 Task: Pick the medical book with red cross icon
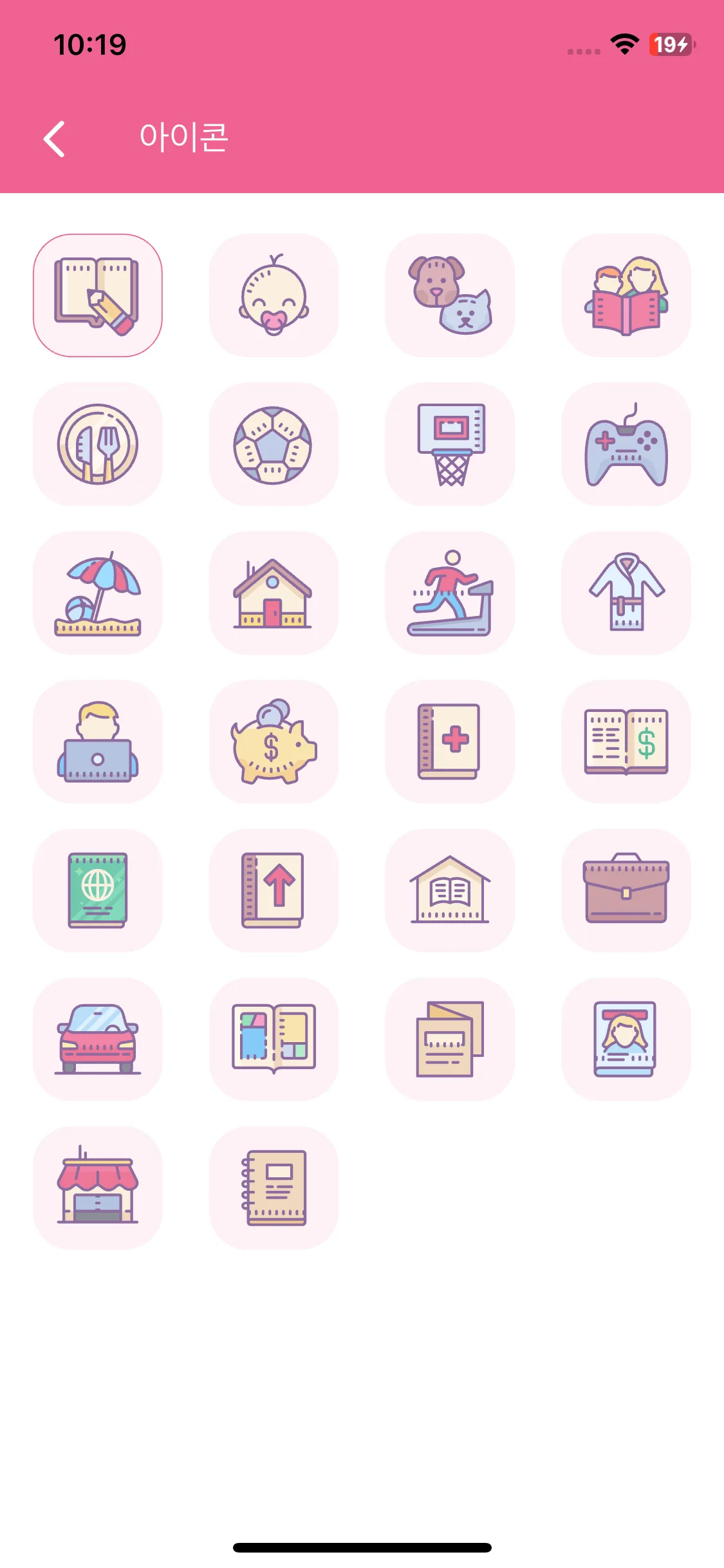(450, 742)
